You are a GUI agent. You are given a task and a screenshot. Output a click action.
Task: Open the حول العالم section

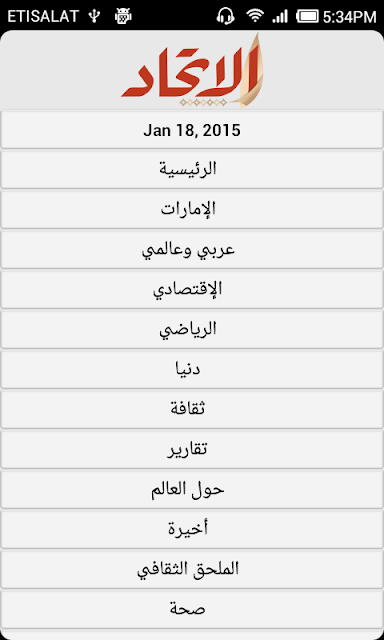(192, 490)
